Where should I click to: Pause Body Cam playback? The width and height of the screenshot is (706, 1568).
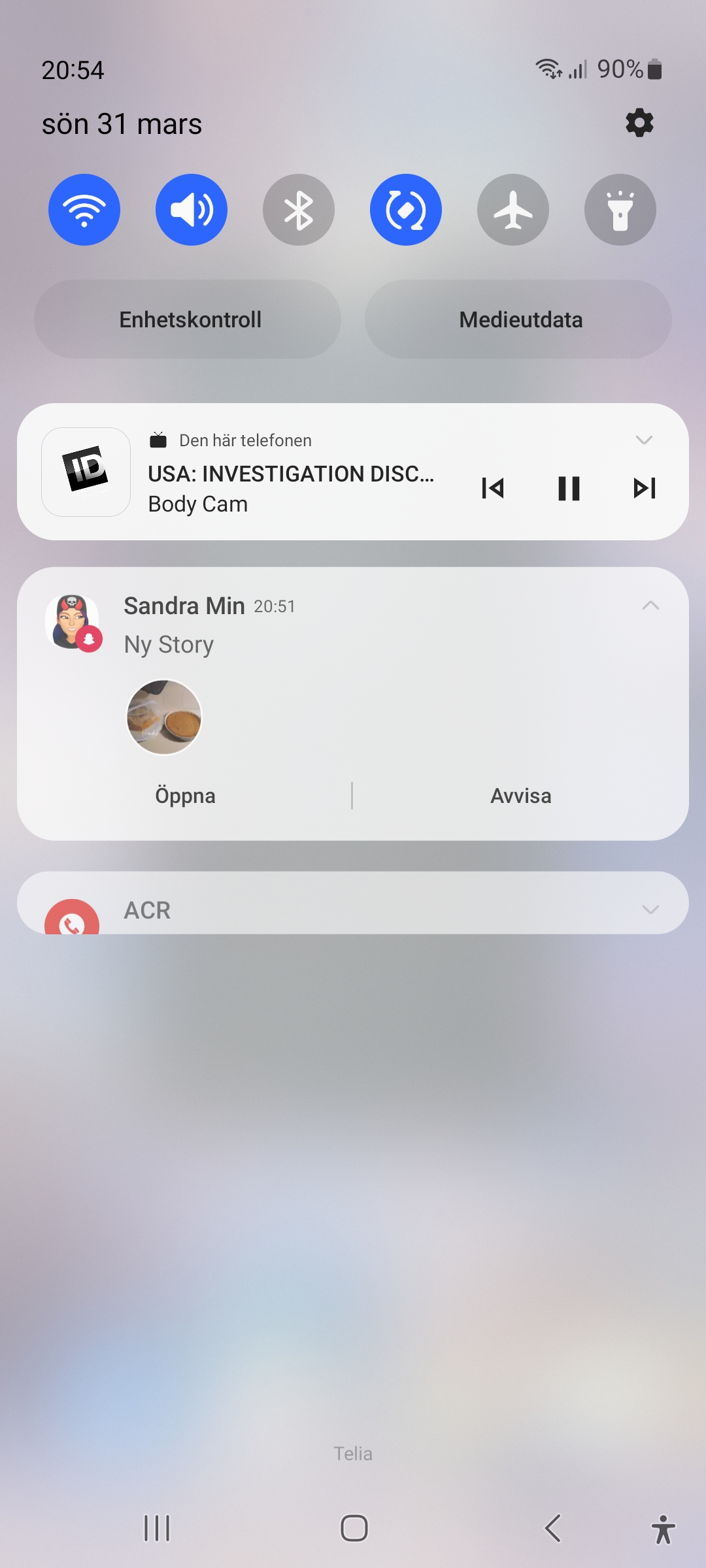tap(569, 488)
